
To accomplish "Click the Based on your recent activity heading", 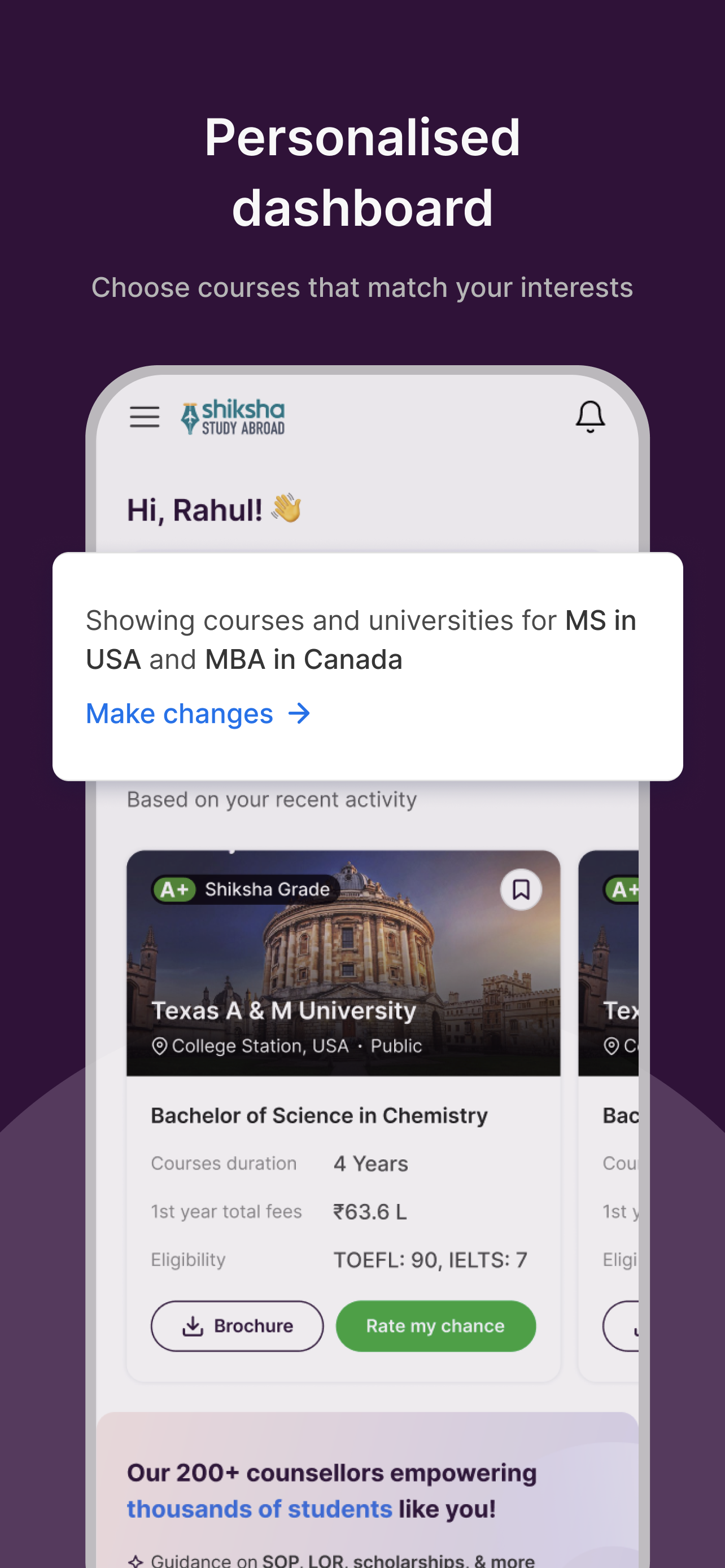I will (x=270, y=799).
